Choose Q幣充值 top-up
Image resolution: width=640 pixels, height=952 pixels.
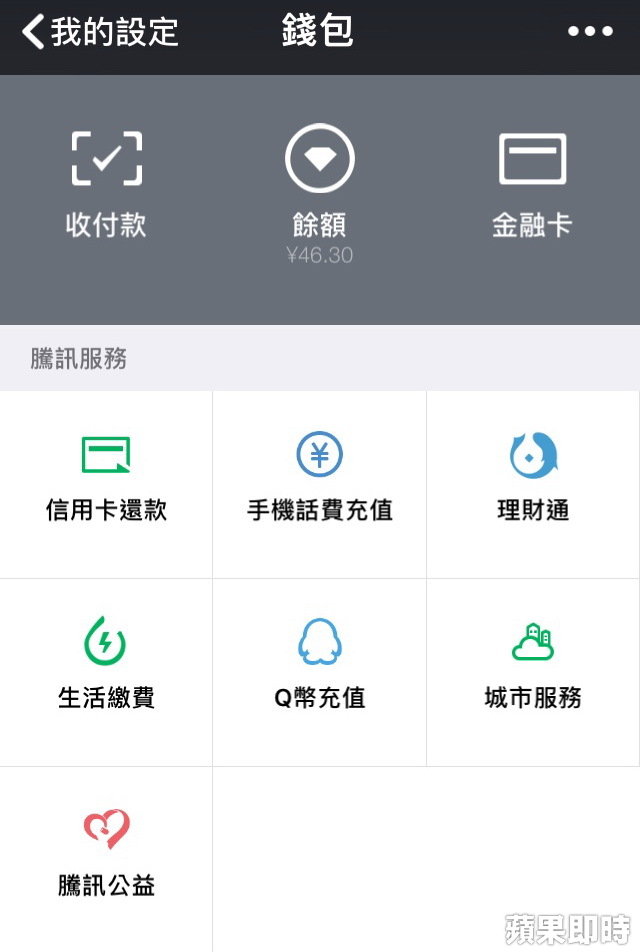(x=319, y=672)
